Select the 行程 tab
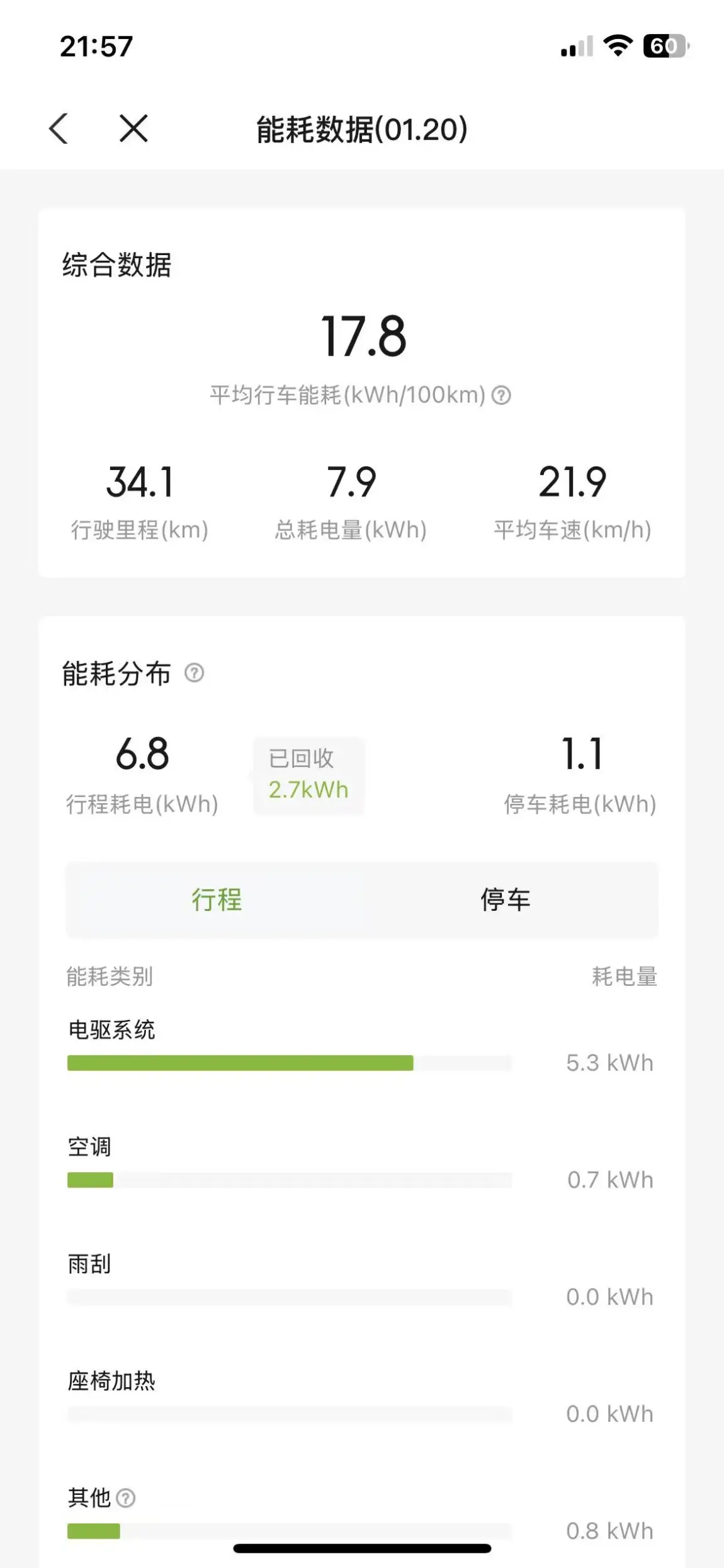The image size is (724, 1568). coord(217,900)
